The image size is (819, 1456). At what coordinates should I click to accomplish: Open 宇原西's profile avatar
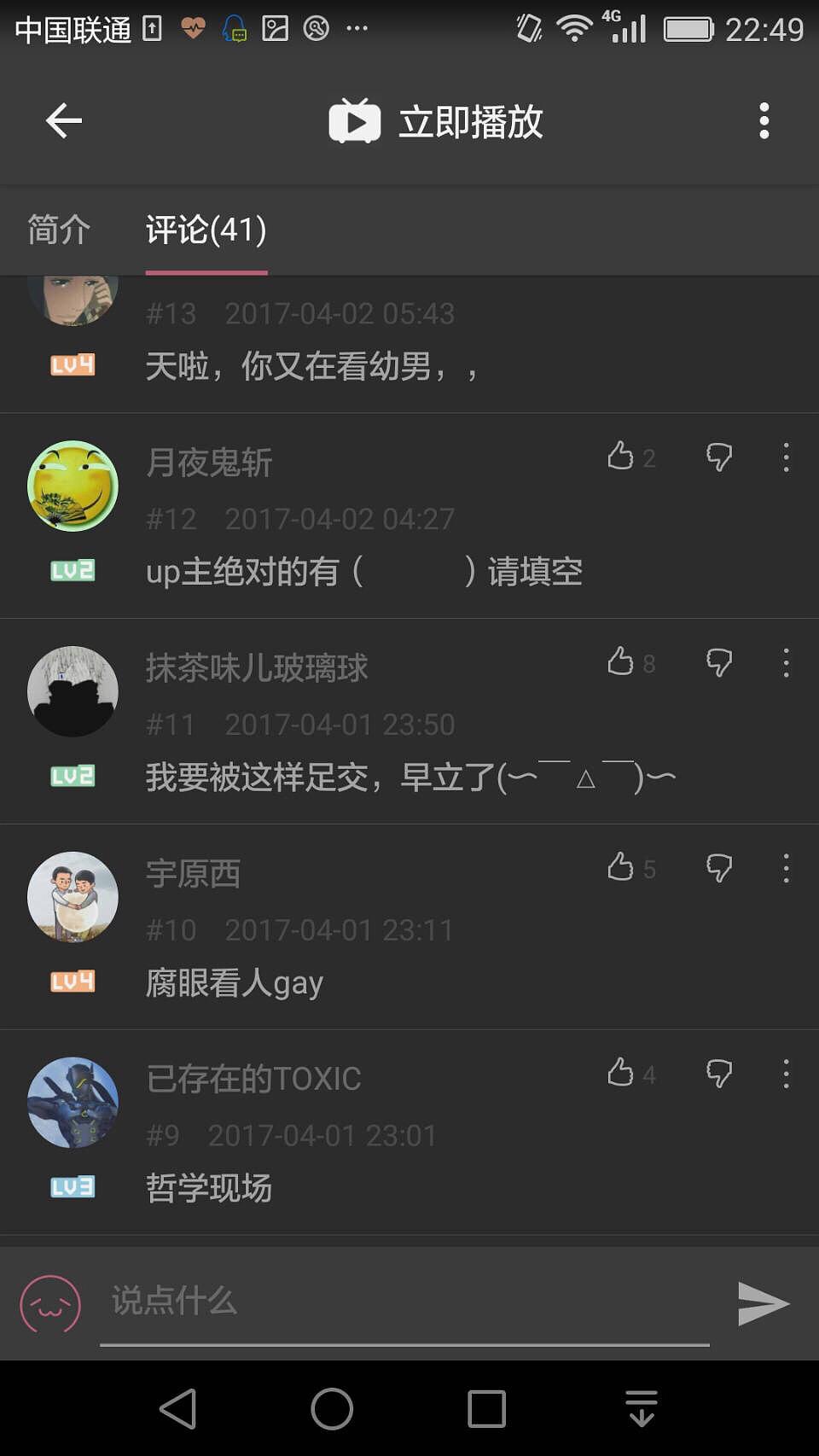(73, 897)
